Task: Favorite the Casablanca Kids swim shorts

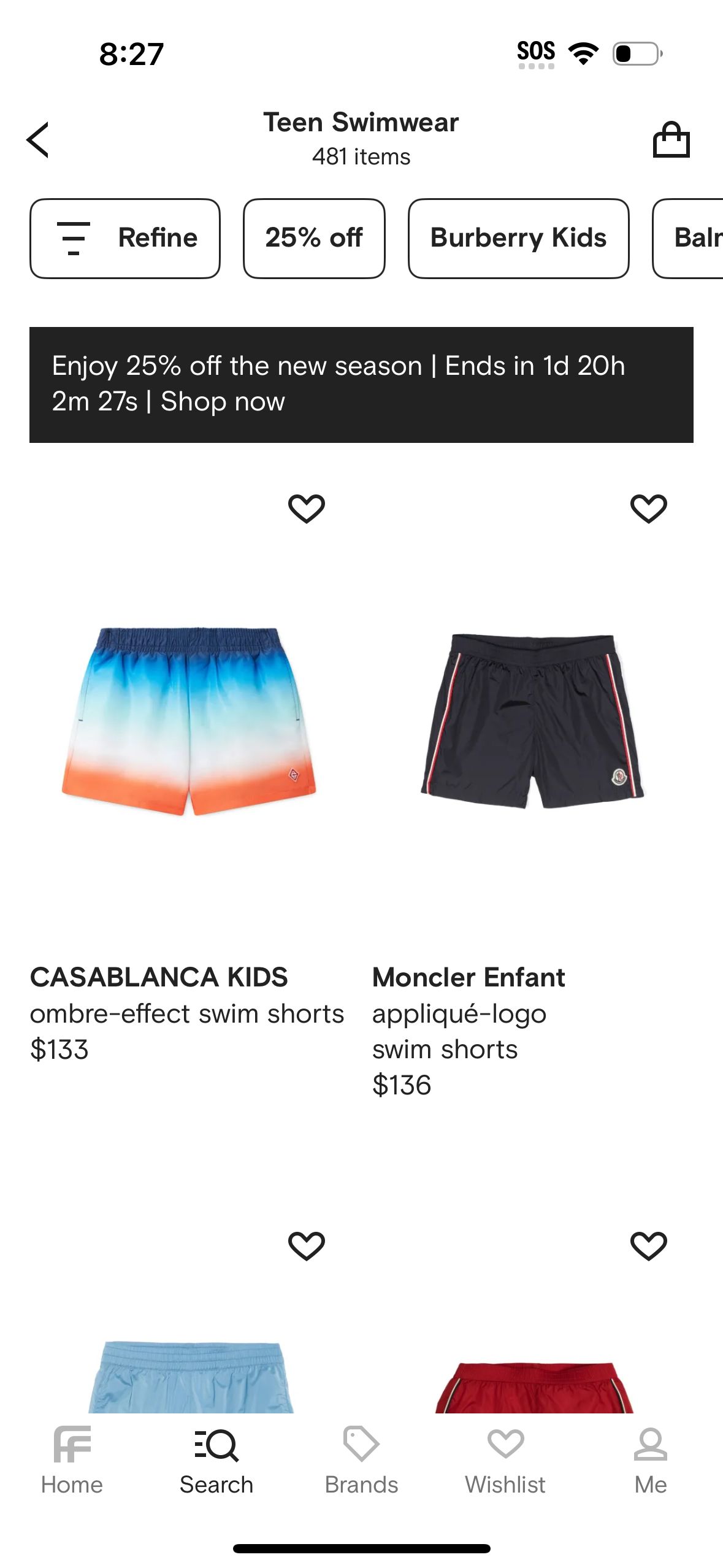Action: pyautogui.click(x=307, y=508)
